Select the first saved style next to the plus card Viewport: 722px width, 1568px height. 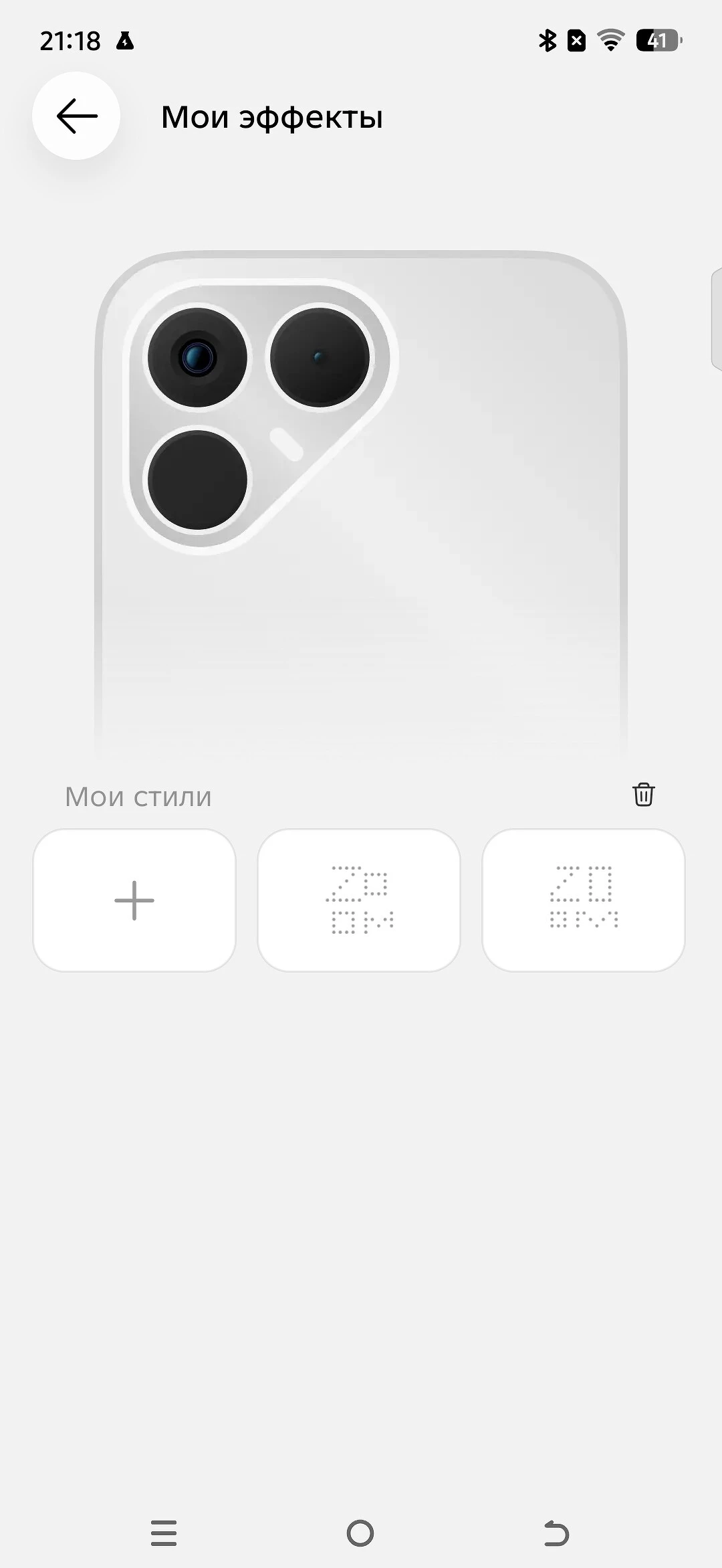359,900
